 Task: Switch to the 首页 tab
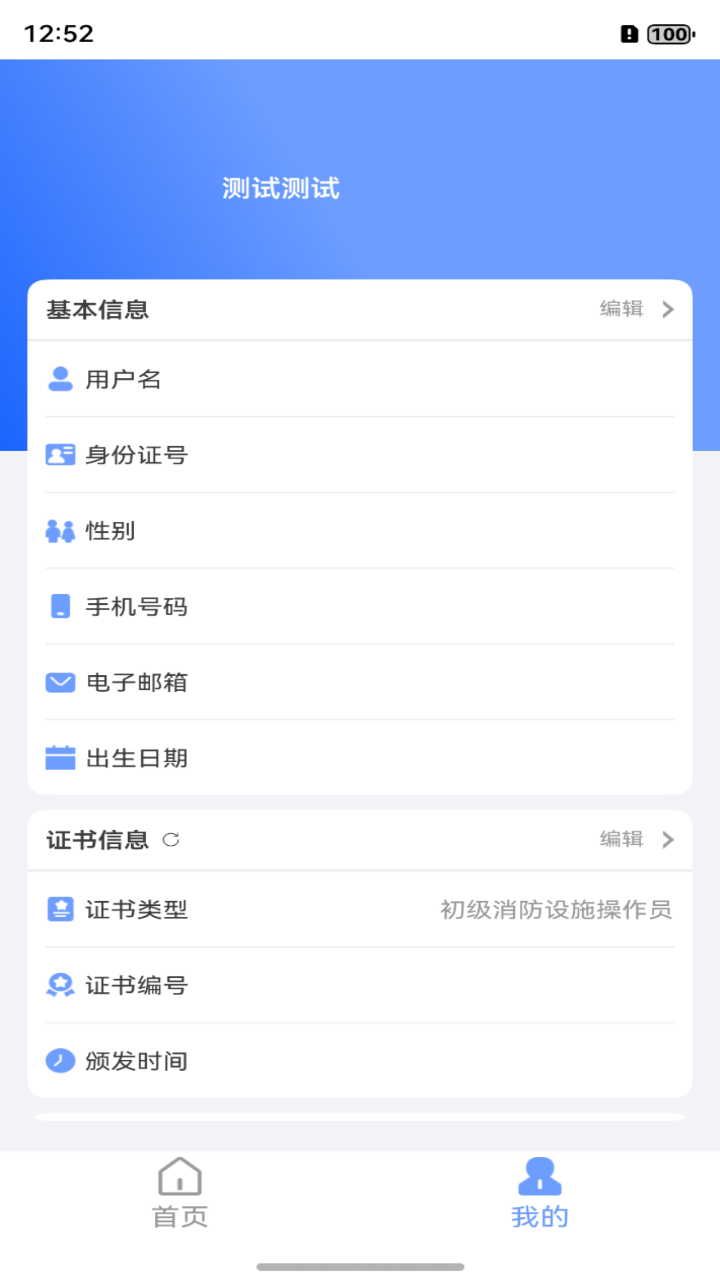[x=179, y=1195]
